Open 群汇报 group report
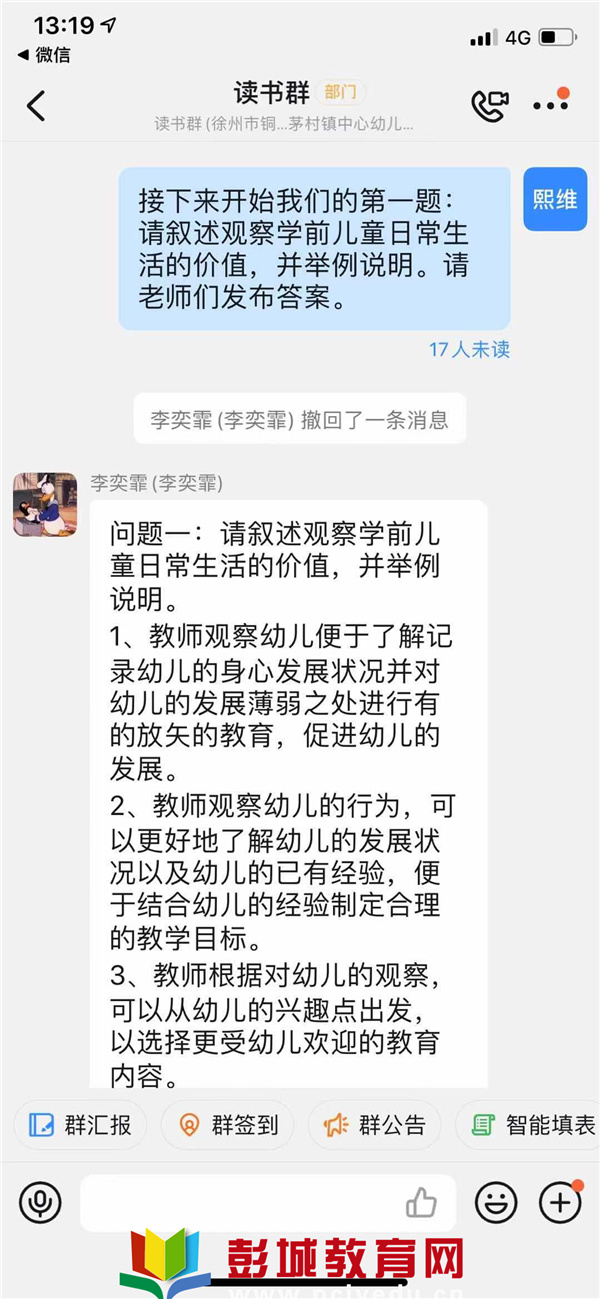Viewport: 600px width, 1299px height. (80, 1125)
